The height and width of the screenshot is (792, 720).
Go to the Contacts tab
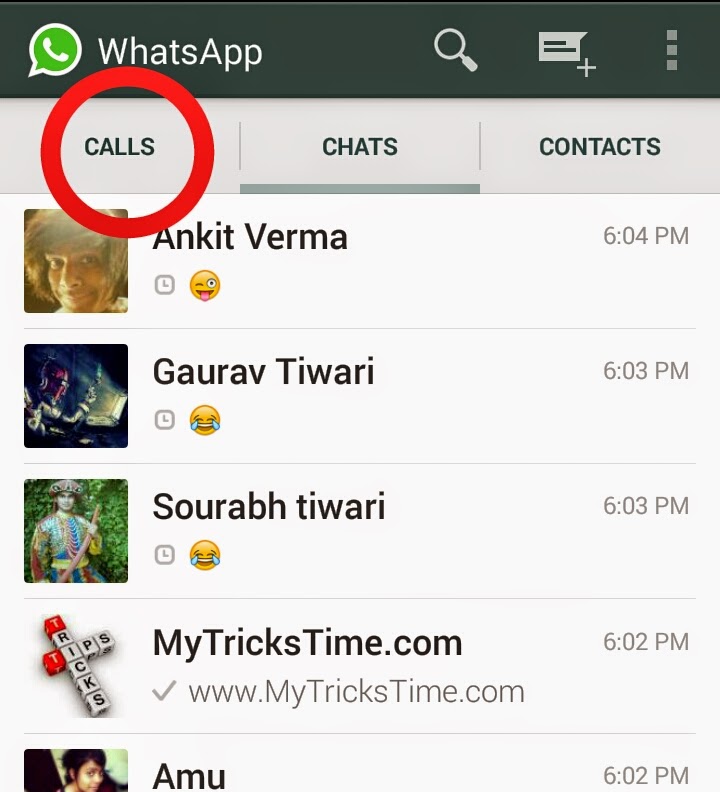[x=599, y=147]
